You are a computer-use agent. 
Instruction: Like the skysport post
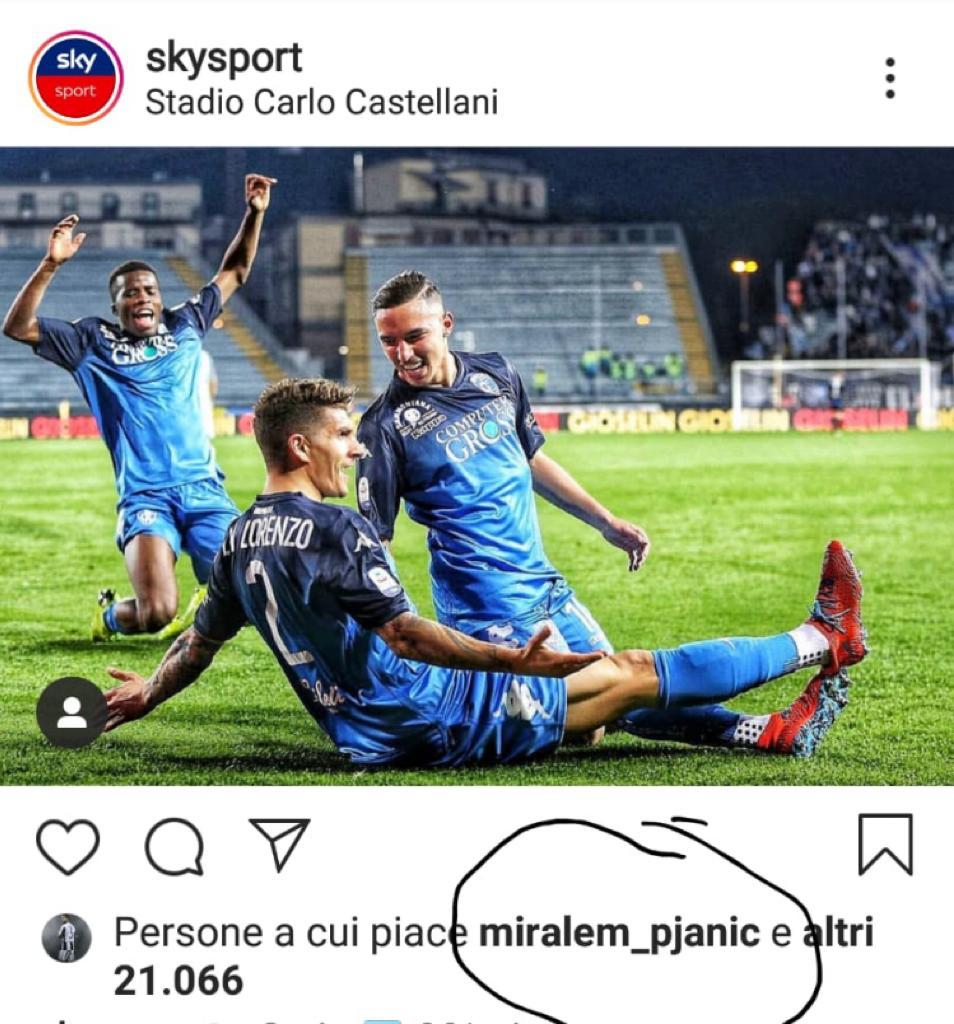[x=68, y=846]
